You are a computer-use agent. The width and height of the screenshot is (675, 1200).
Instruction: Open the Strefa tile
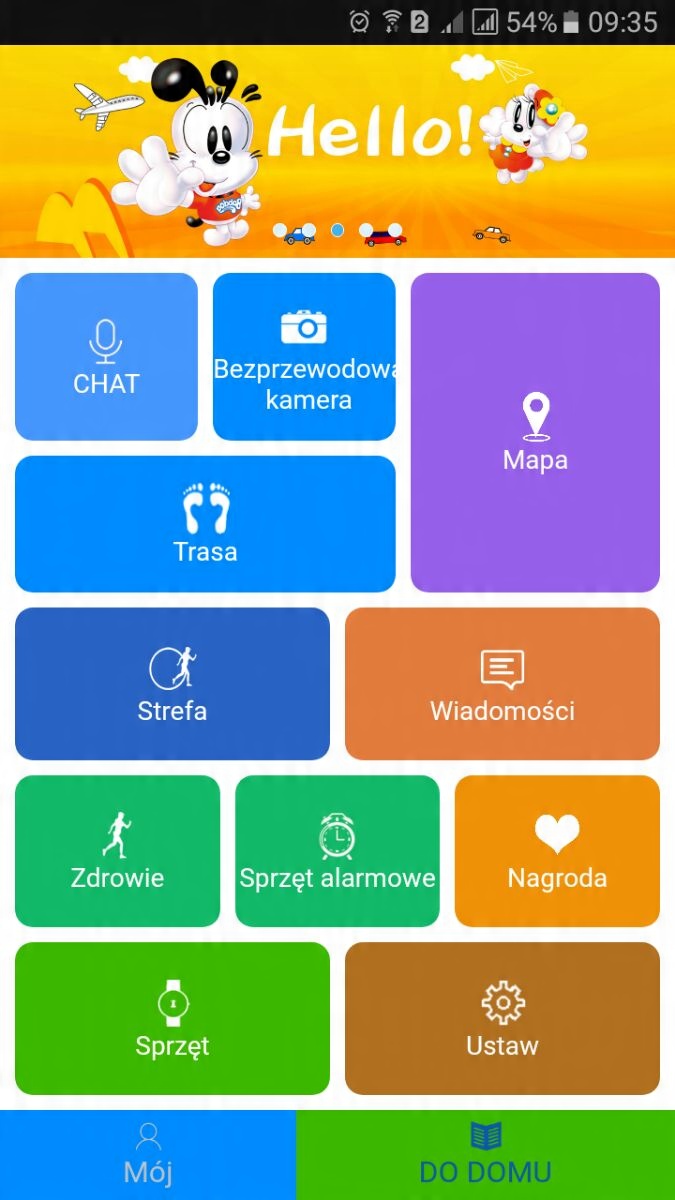pyautogui.click(x=172, y=684)
